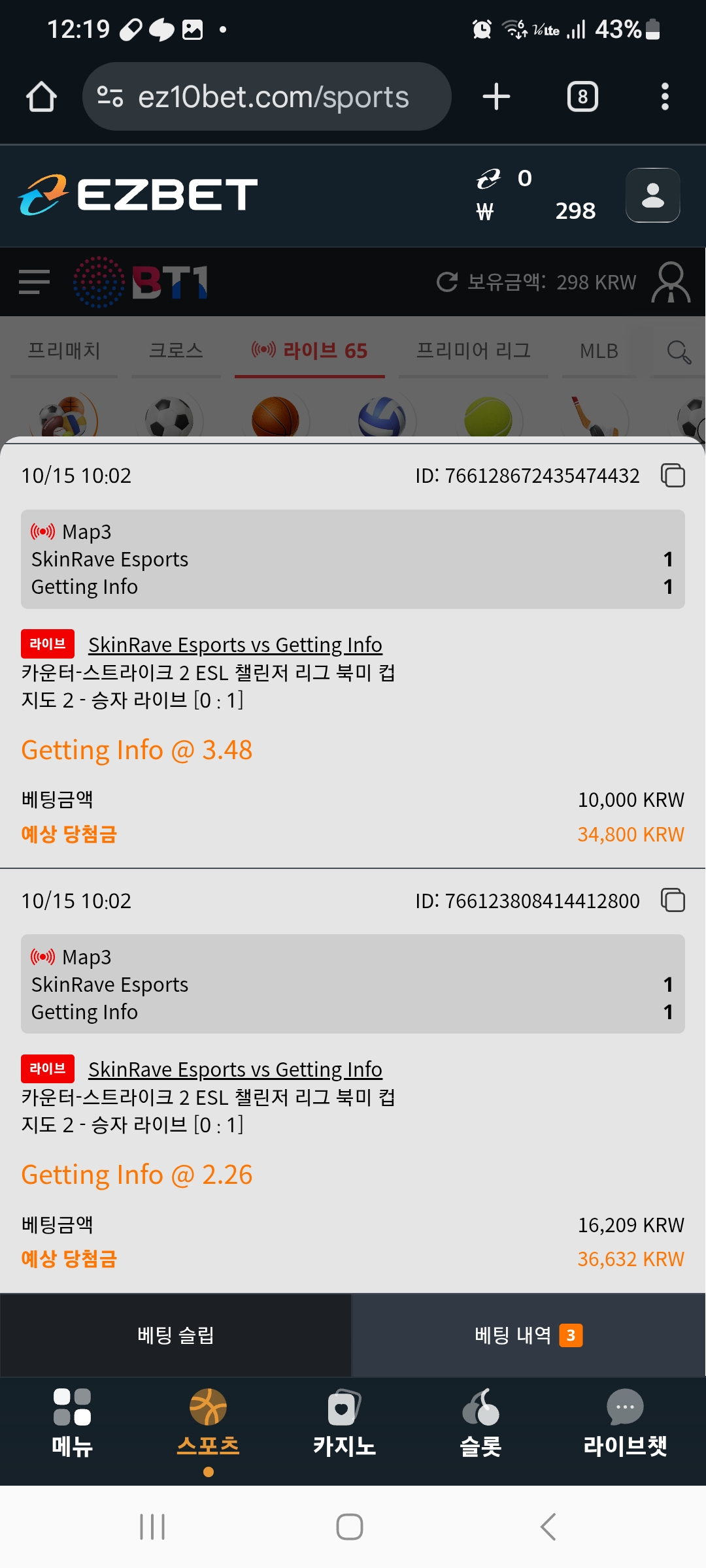The image size is (706, 1568).
Task: Open 라이브챗 support chat
Action: tap(625, 1423)
